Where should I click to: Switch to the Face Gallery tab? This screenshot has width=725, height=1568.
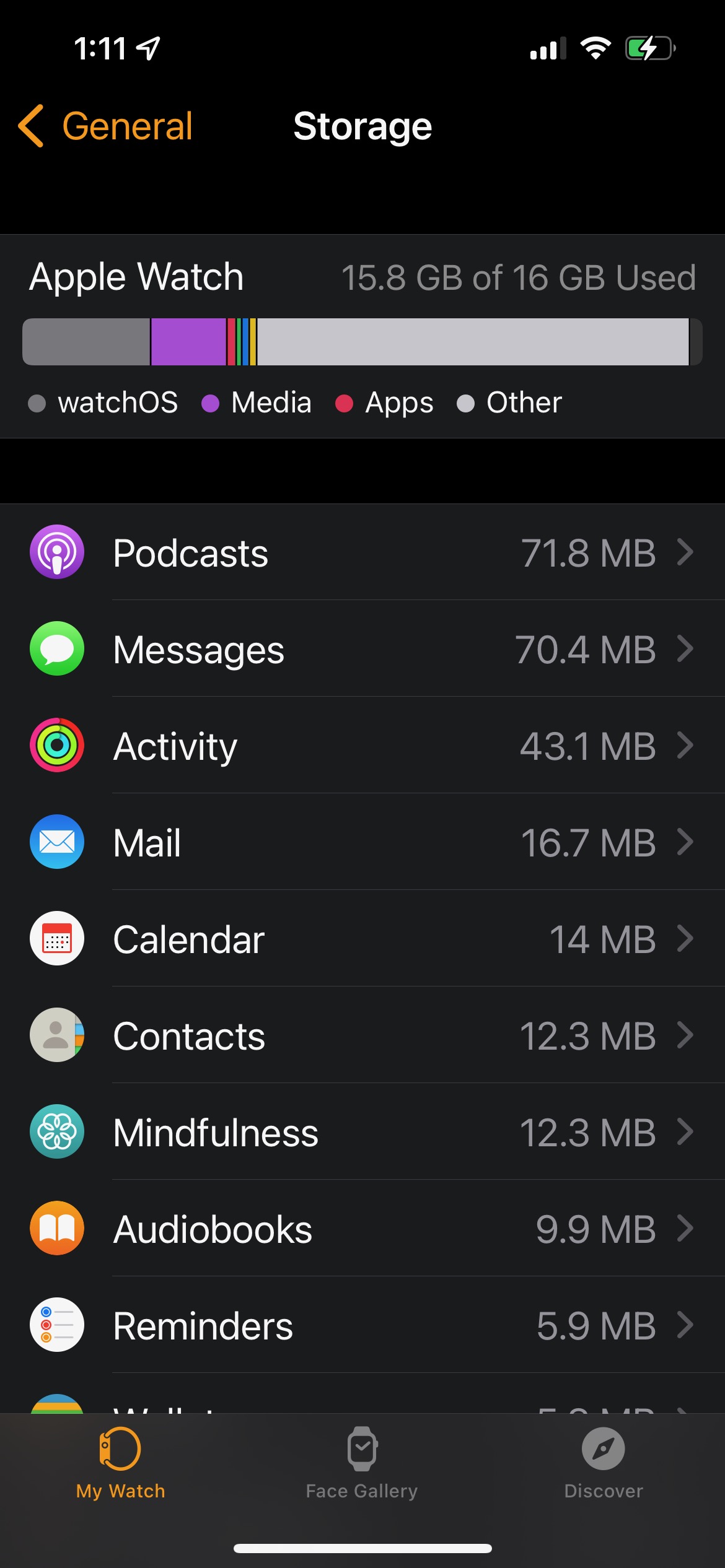pos(362,1463)
